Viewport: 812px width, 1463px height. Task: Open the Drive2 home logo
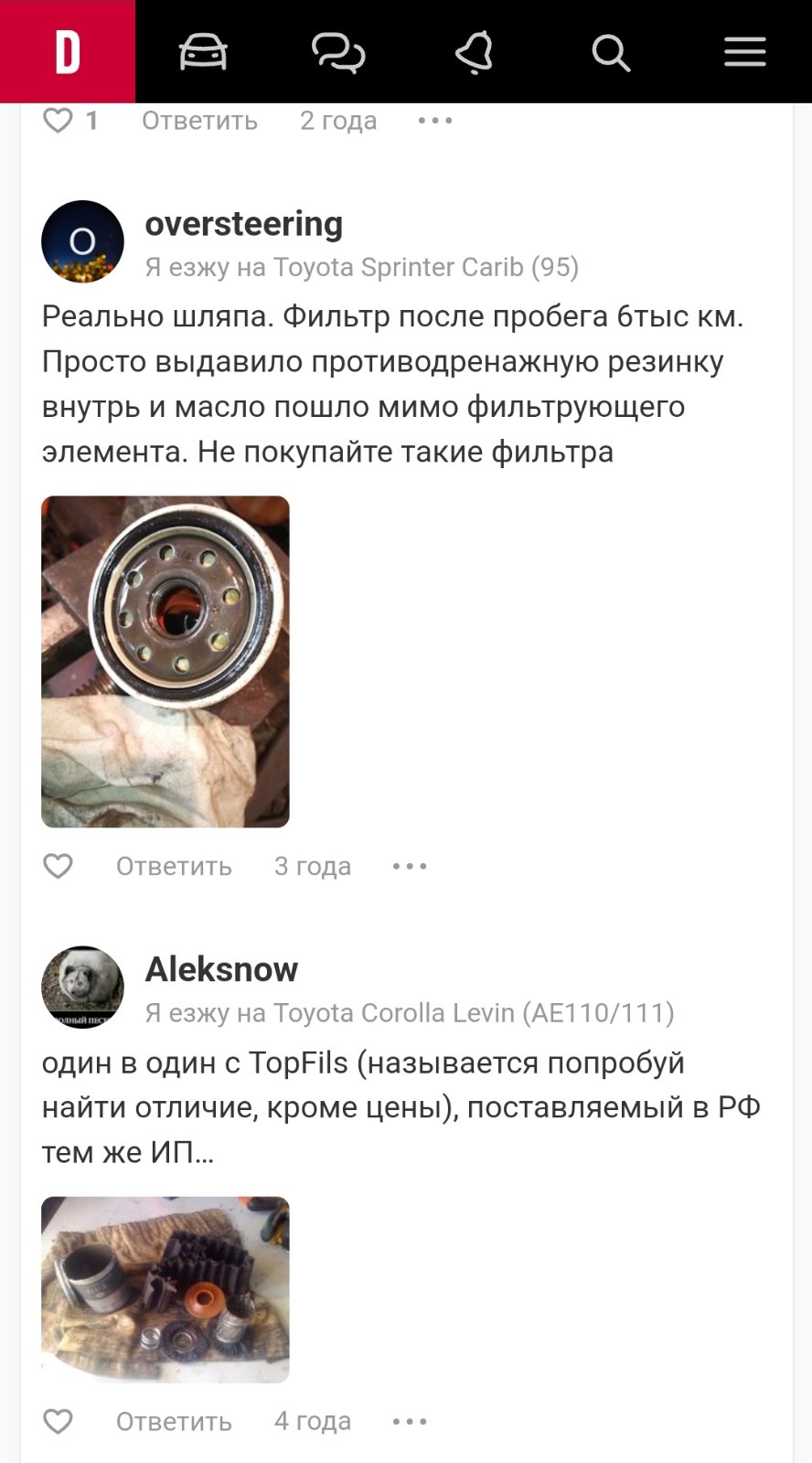[x=68, y=51]
